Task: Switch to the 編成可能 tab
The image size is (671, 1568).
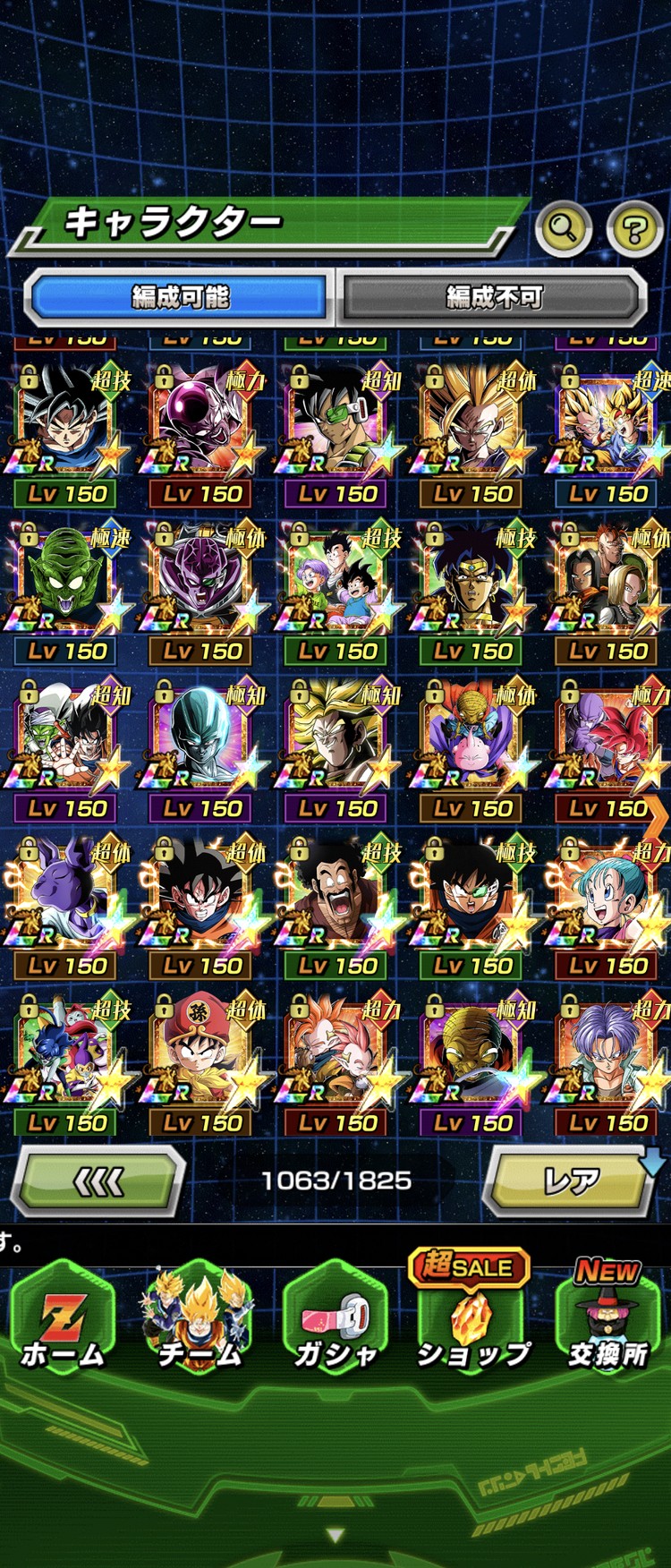Action: [x=179, y=297]
